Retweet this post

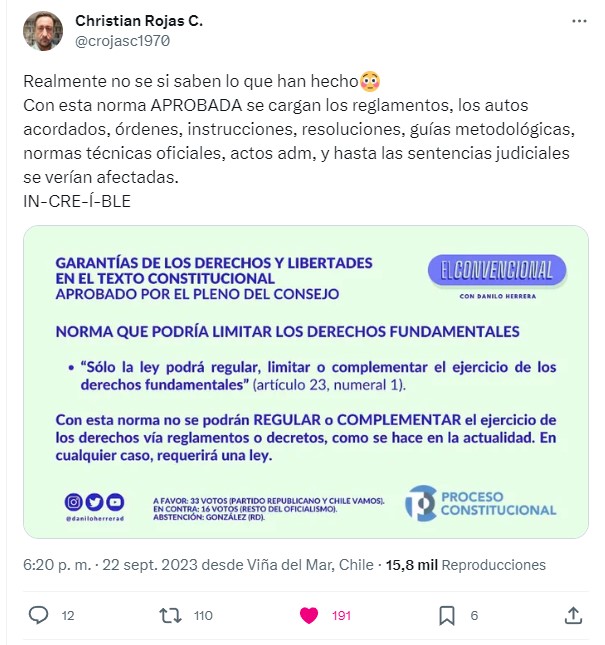[171, 615]
